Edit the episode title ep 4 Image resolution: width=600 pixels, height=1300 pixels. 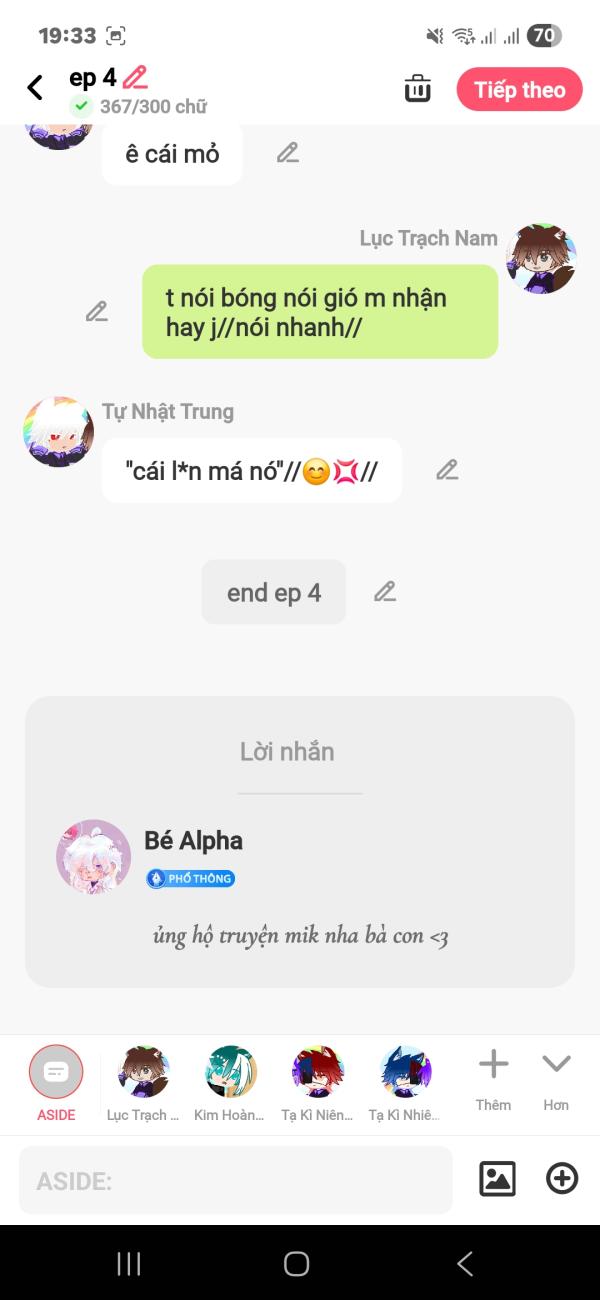(x=135, y=77)
